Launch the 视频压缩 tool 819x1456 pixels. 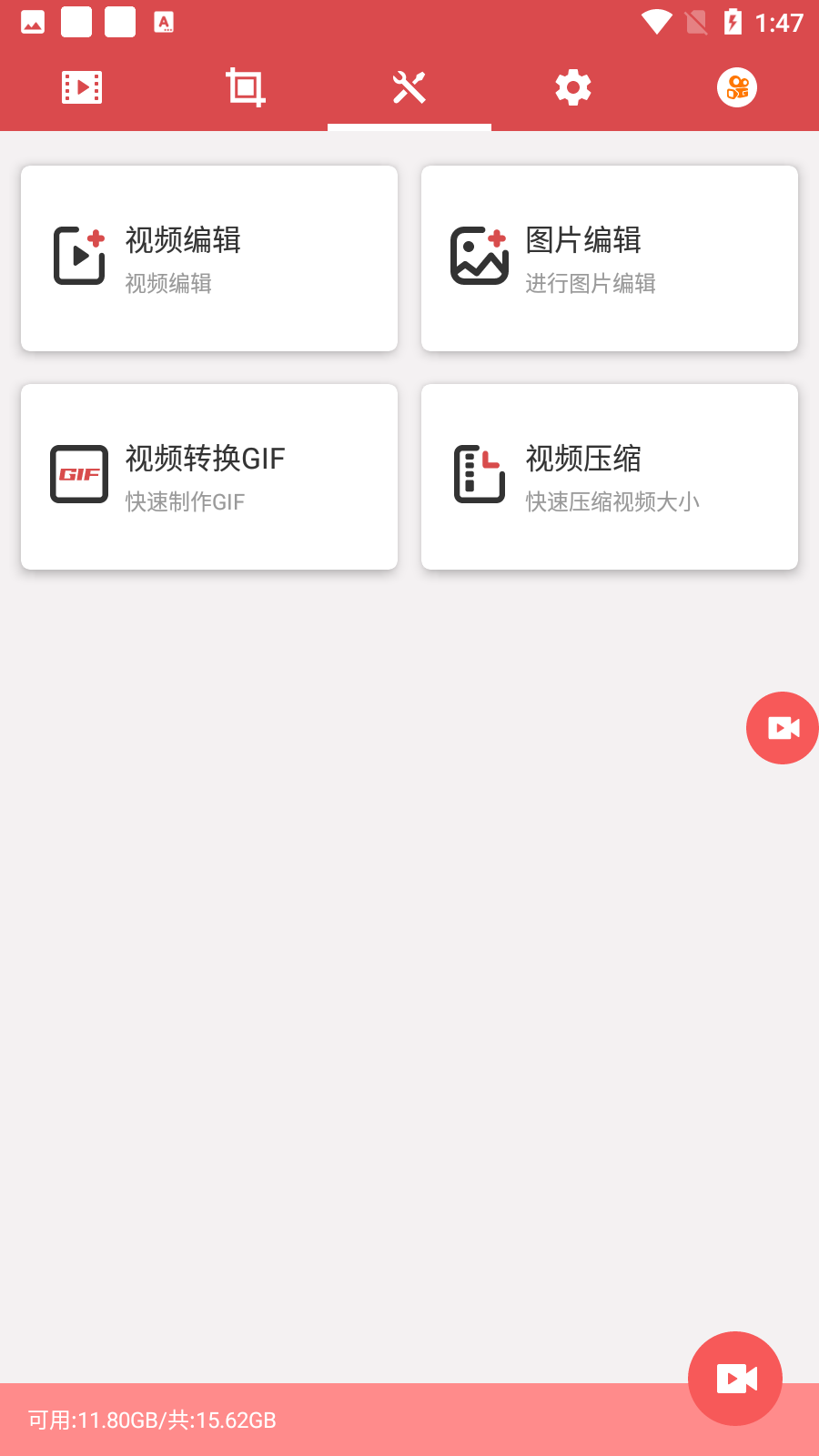point(610,477)
